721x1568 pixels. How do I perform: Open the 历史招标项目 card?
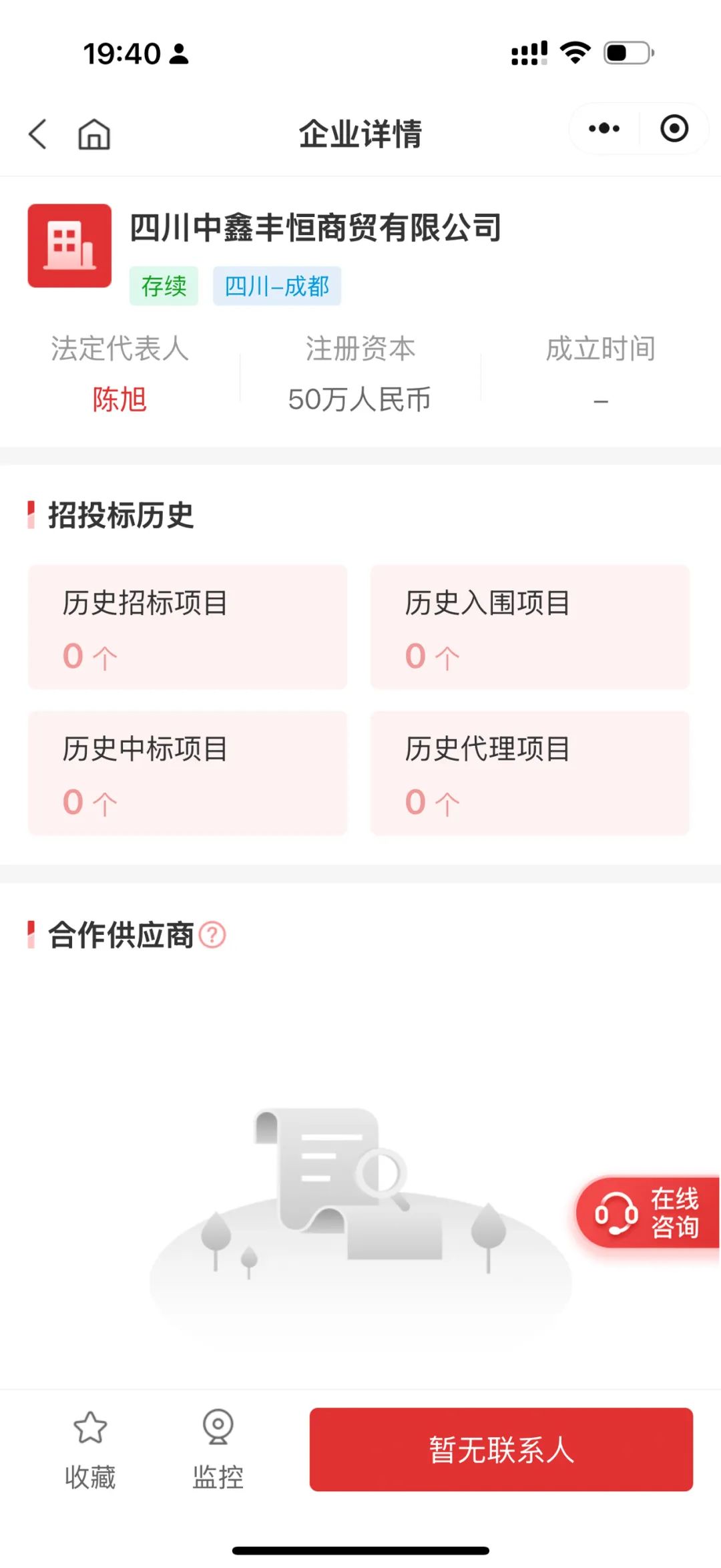click(x=188, y=627)
